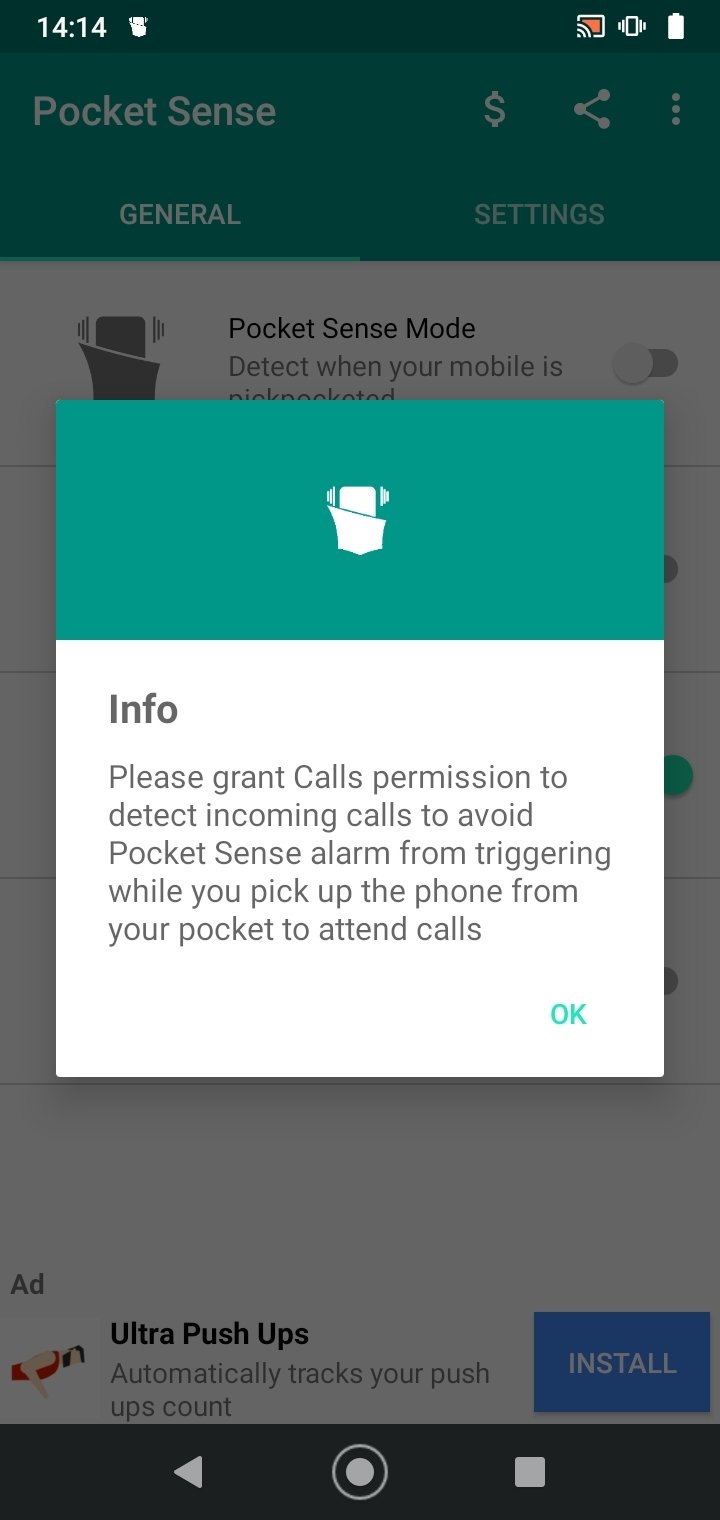Open the overflow menu

tap(676, 110)
